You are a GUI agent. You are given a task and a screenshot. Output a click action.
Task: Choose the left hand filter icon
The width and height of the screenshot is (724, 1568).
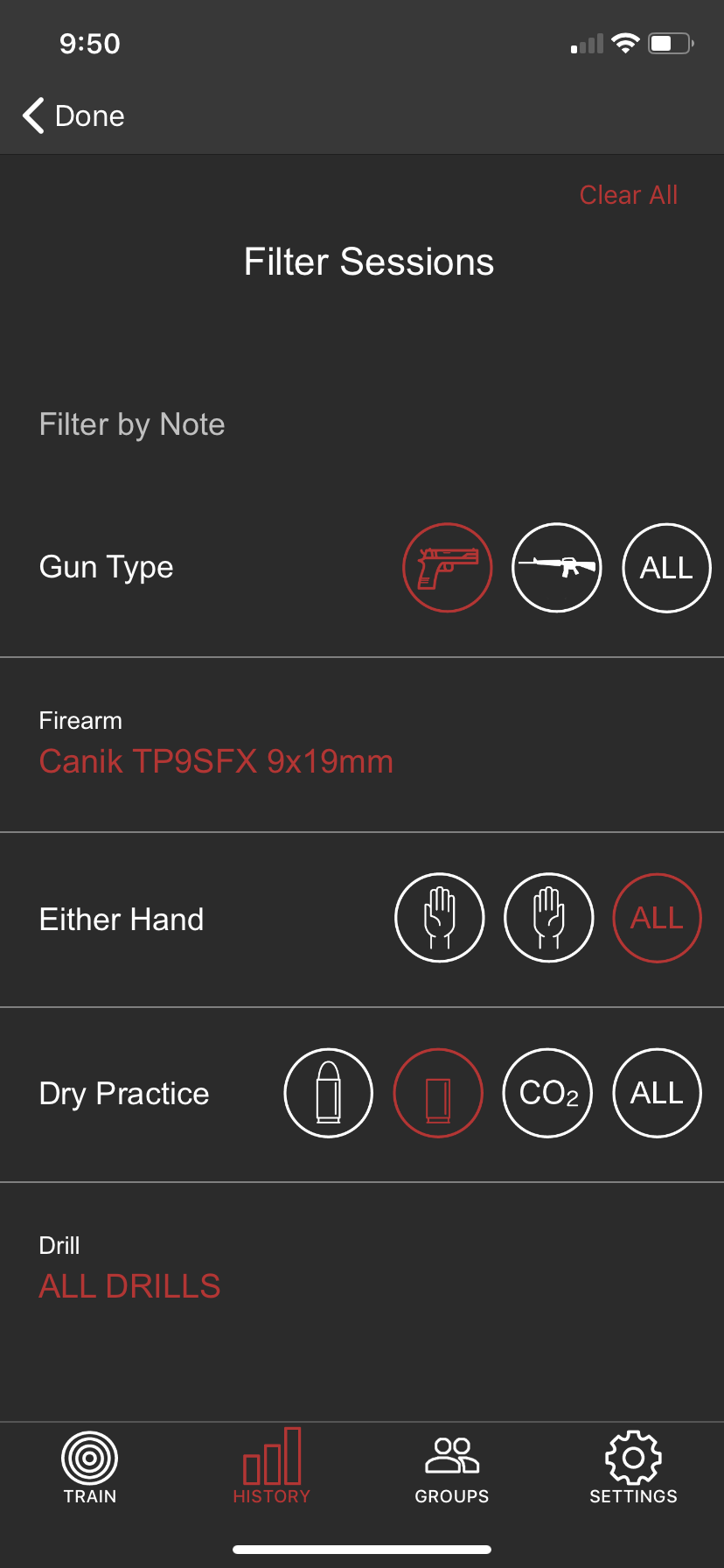pos(439,918)
